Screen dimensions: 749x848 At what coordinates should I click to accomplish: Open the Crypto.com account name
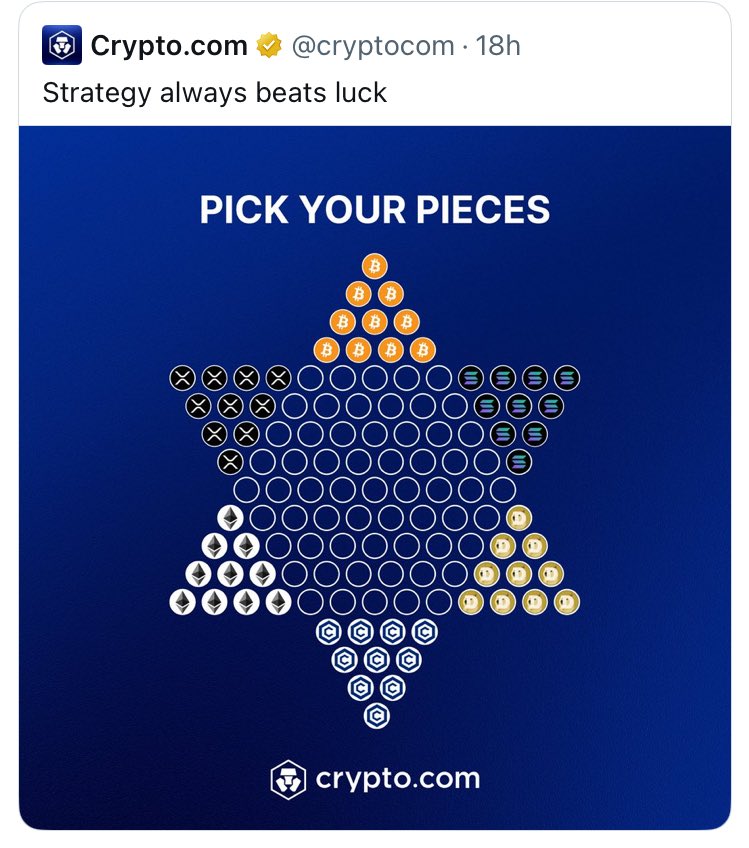click(169, 46)
